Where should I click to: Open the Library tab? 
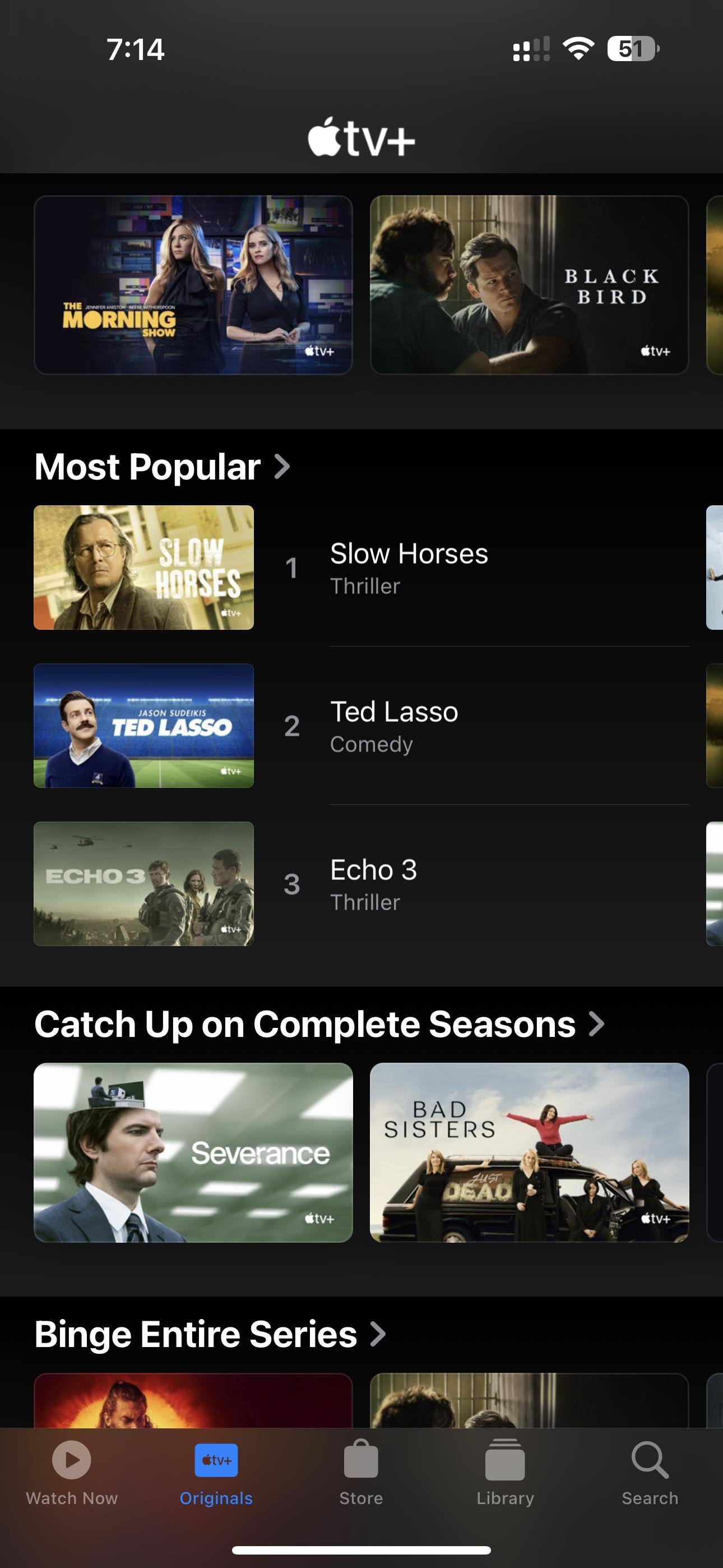coord(505,1472)
